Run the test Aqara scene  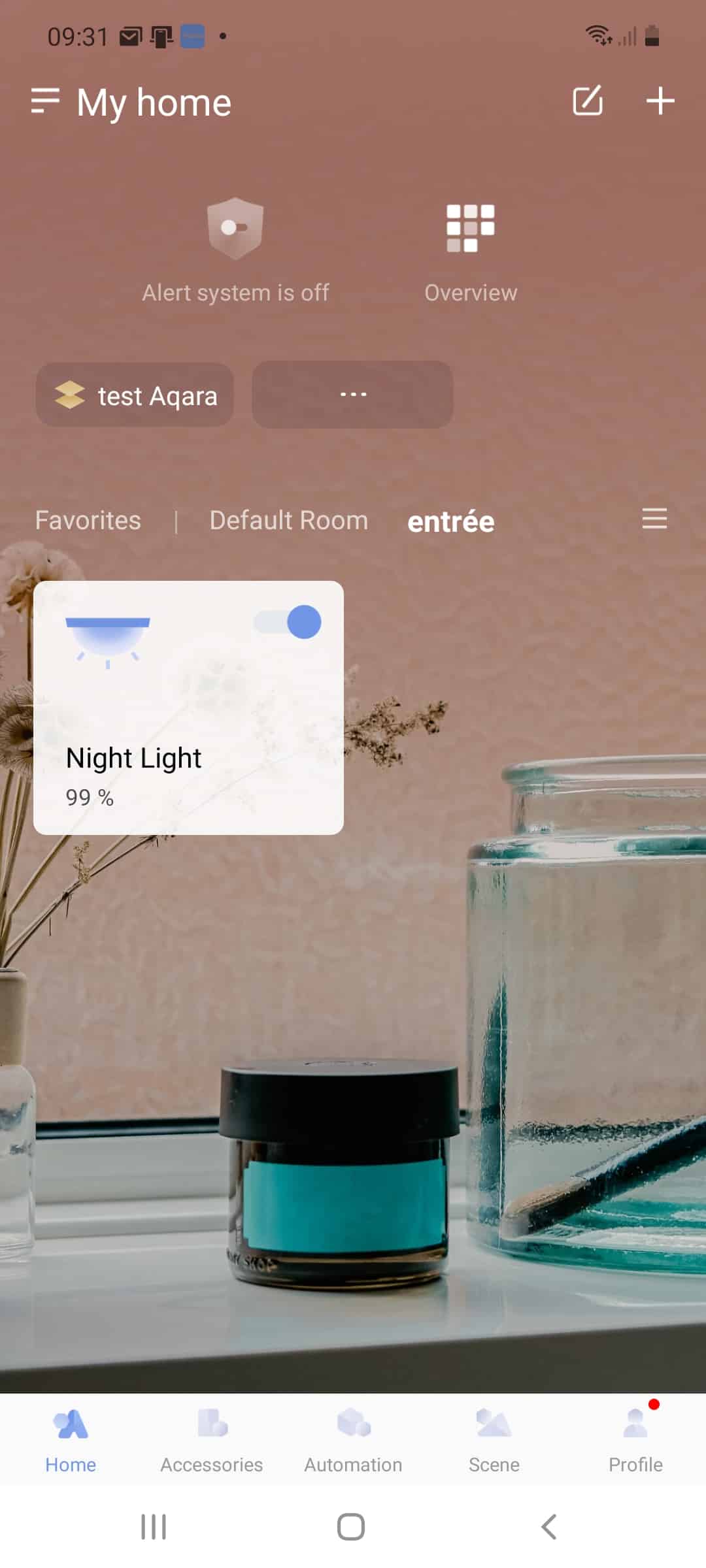click(135, 395)
